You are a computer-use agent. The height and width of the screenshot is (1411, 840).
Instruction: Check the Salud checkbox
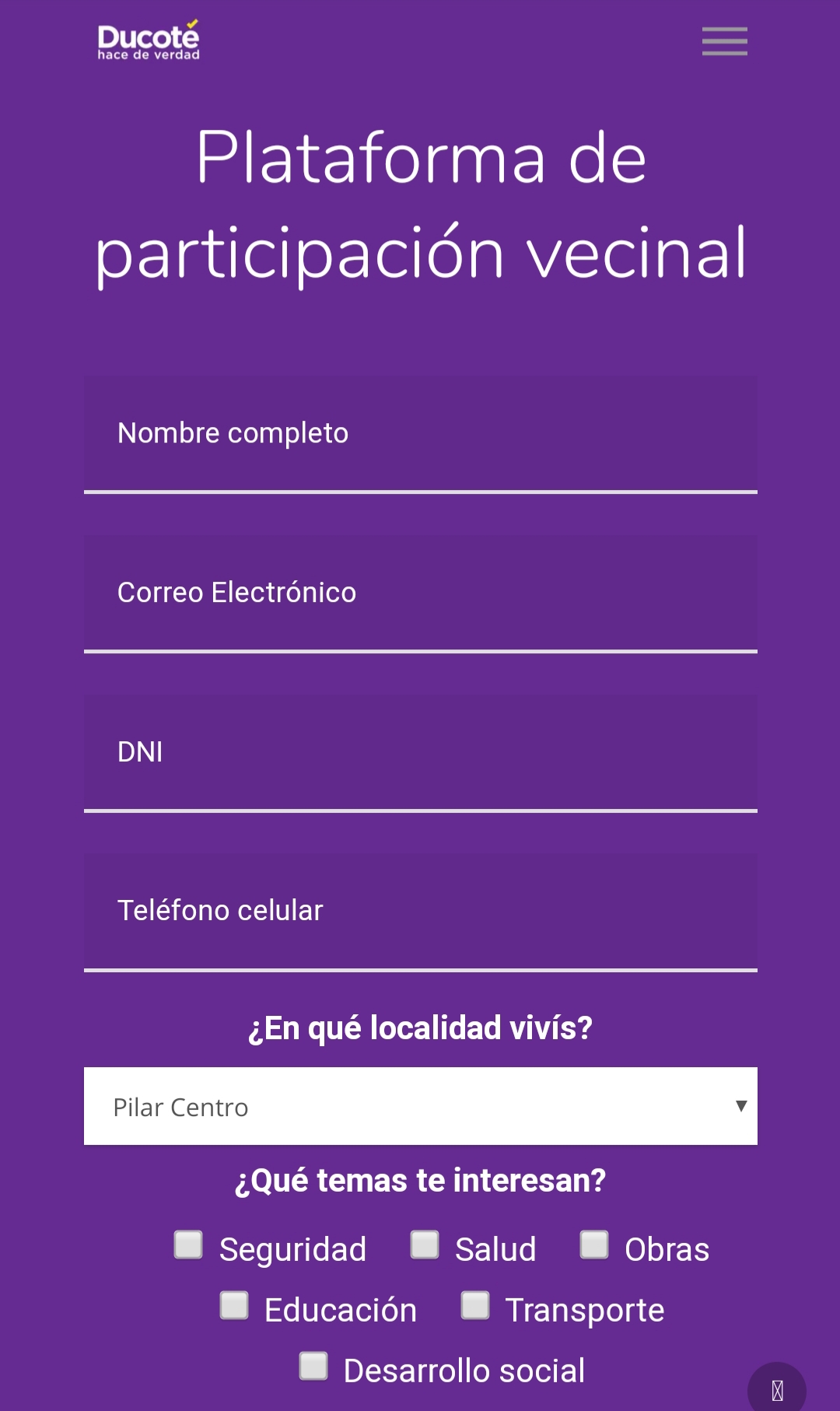[x=425, y=1245]
